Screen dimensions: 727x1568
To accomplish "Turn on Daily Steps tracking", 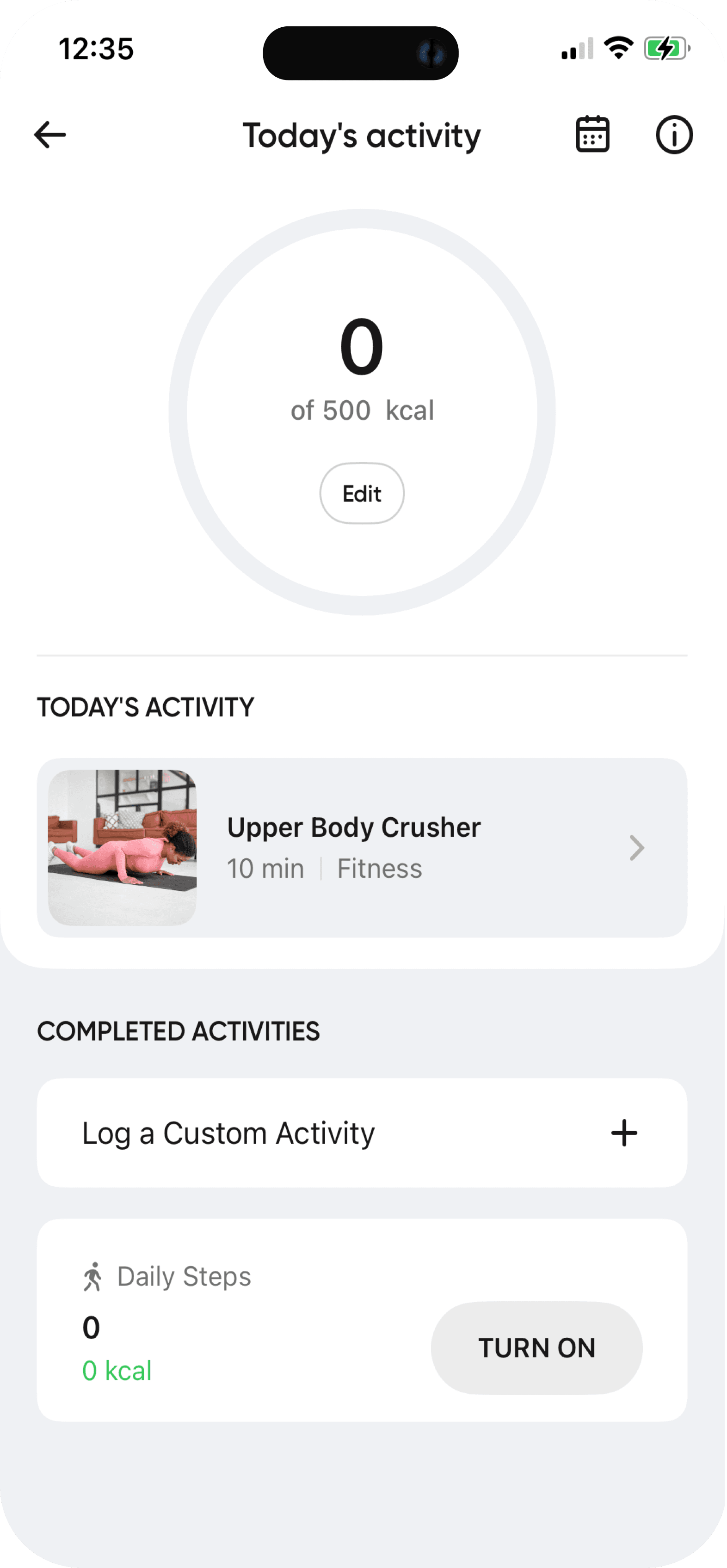I will click(536, 1347).
